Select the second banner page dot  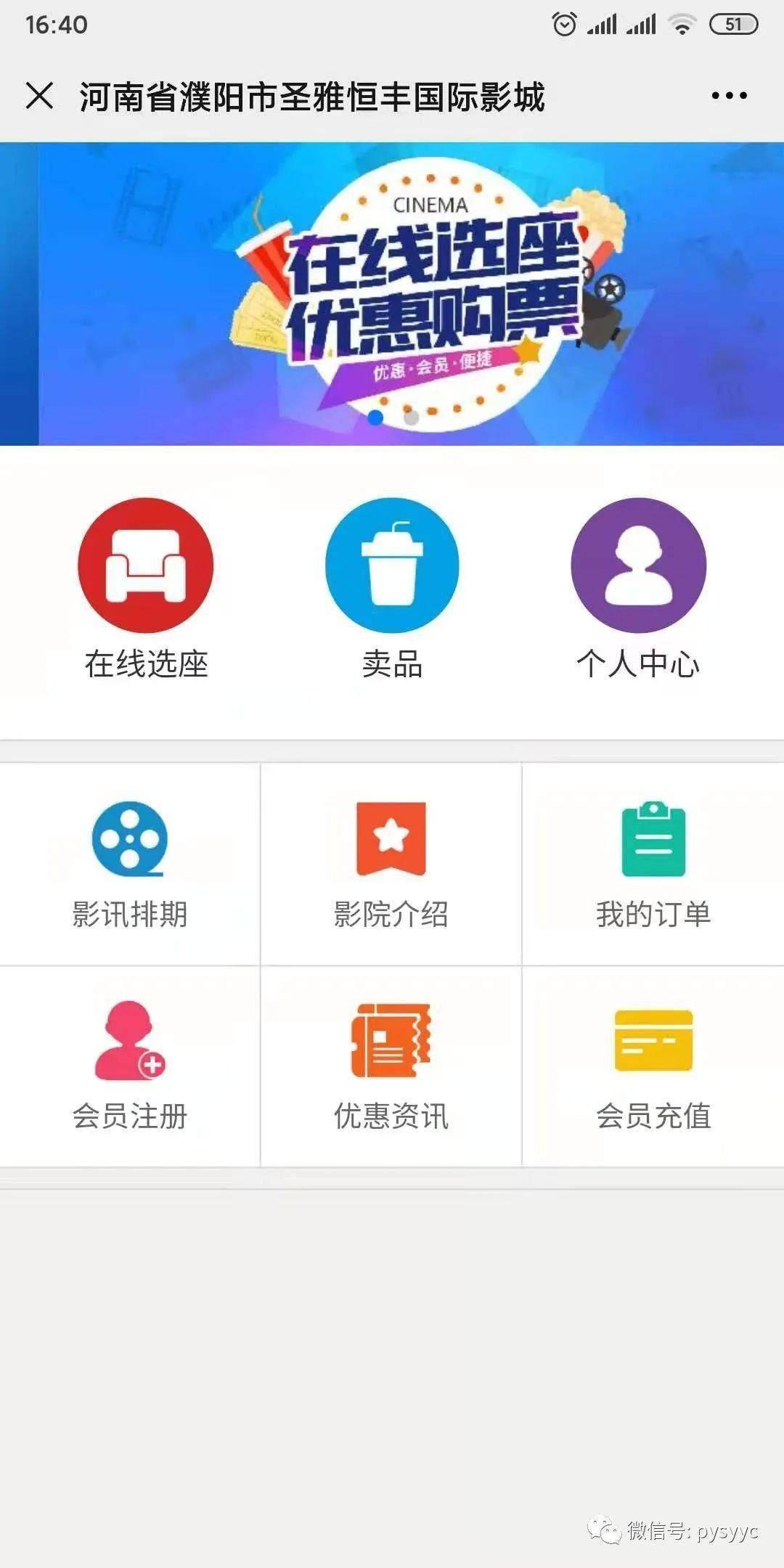click(411, 417)
